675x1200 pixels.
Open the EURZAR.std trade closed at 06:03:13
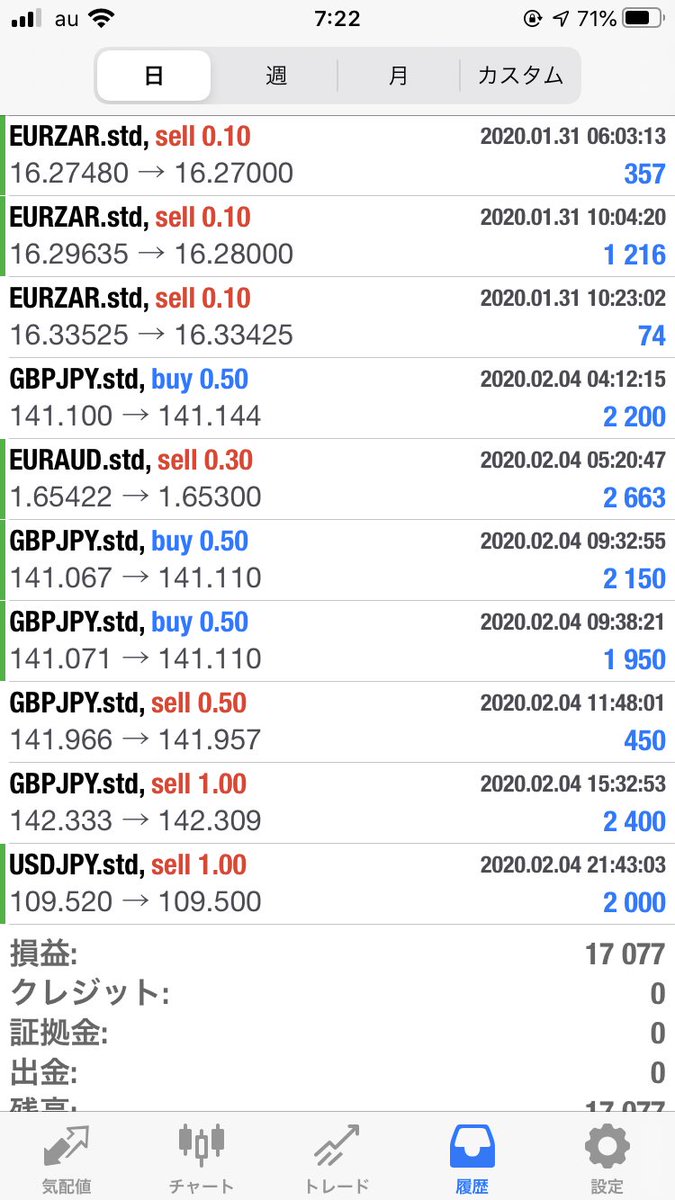(337, 155)
